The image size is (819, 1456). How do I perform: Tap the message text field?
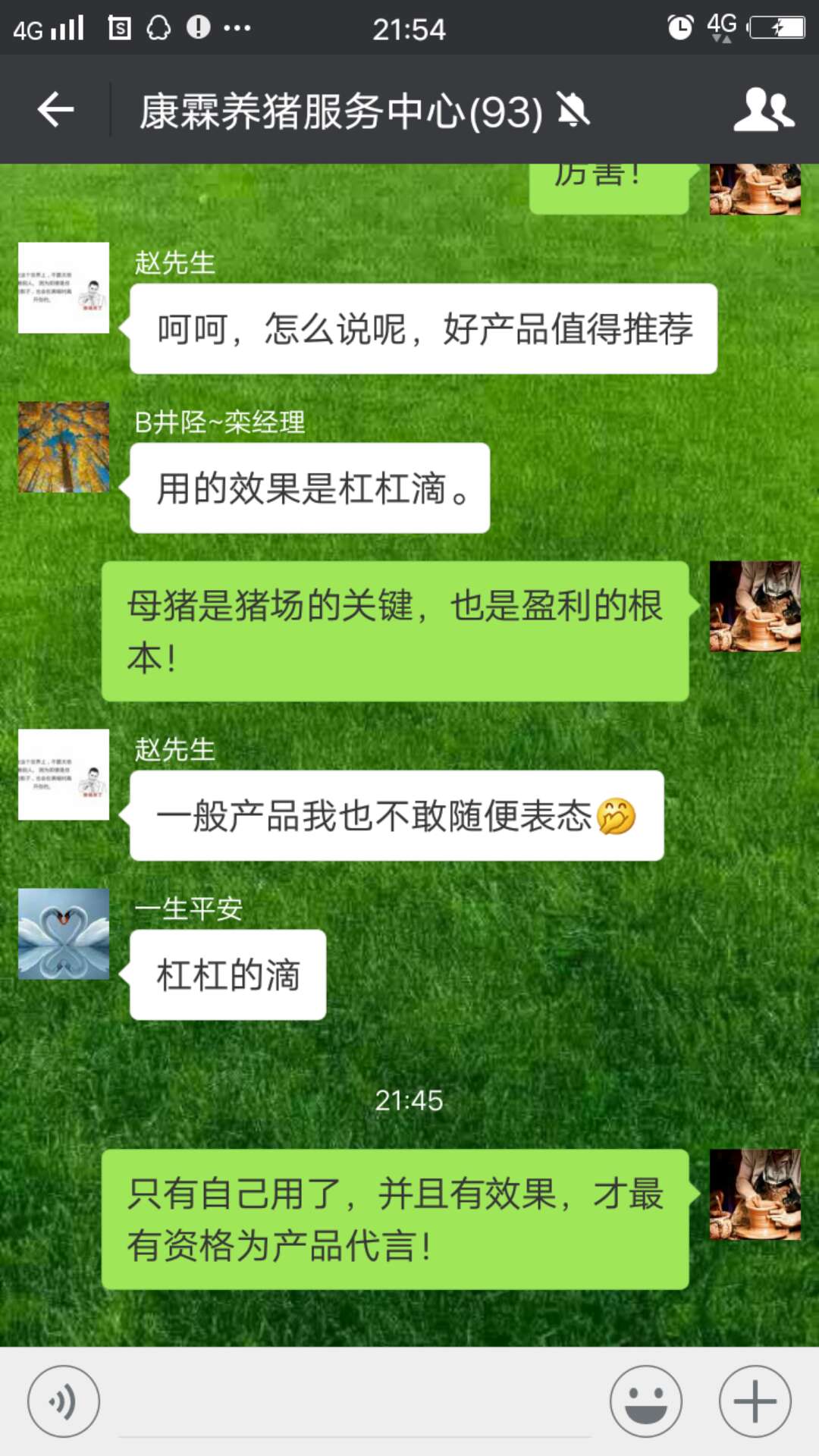pos(355,1403)
